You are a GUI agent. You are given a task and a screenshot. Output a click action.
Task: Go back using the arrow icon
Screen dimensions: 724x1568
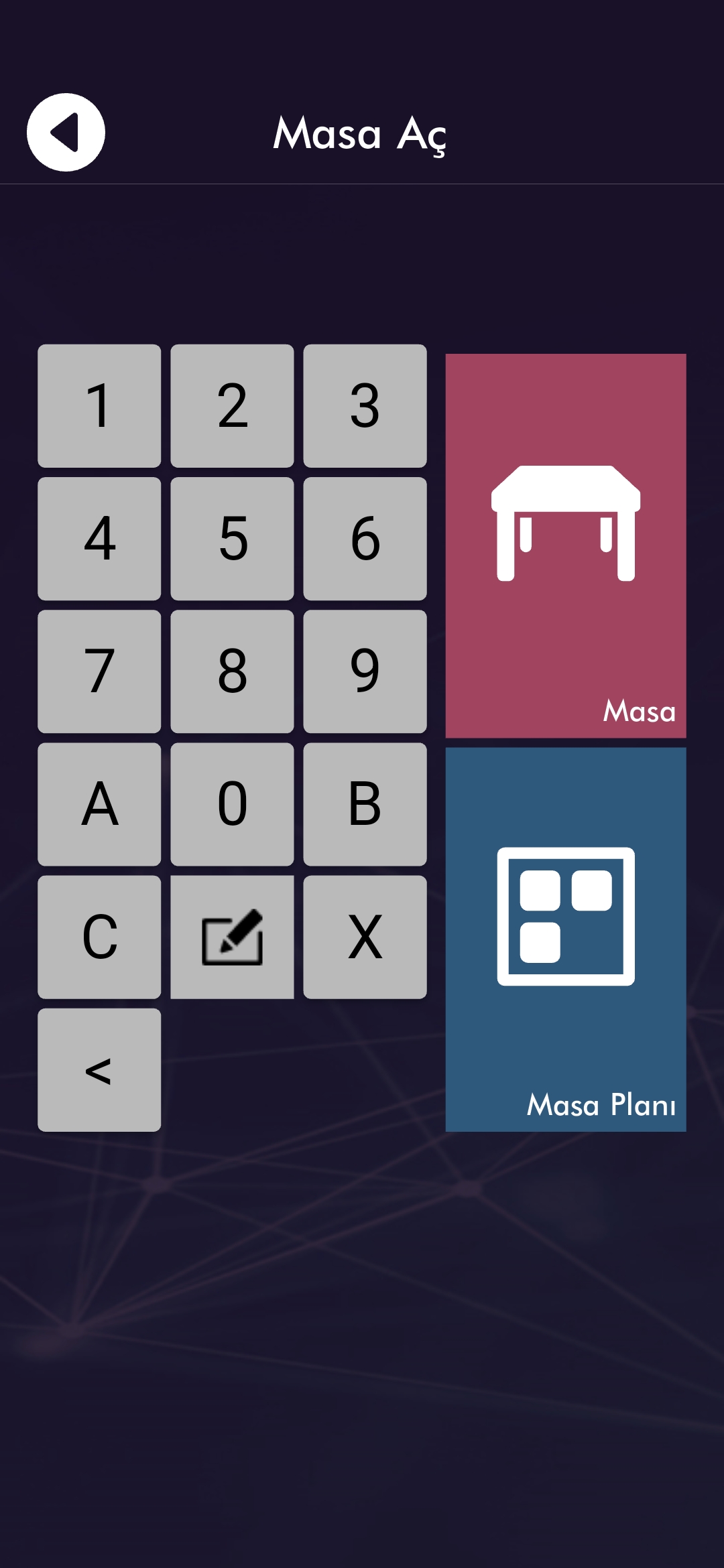pos(66,132)
